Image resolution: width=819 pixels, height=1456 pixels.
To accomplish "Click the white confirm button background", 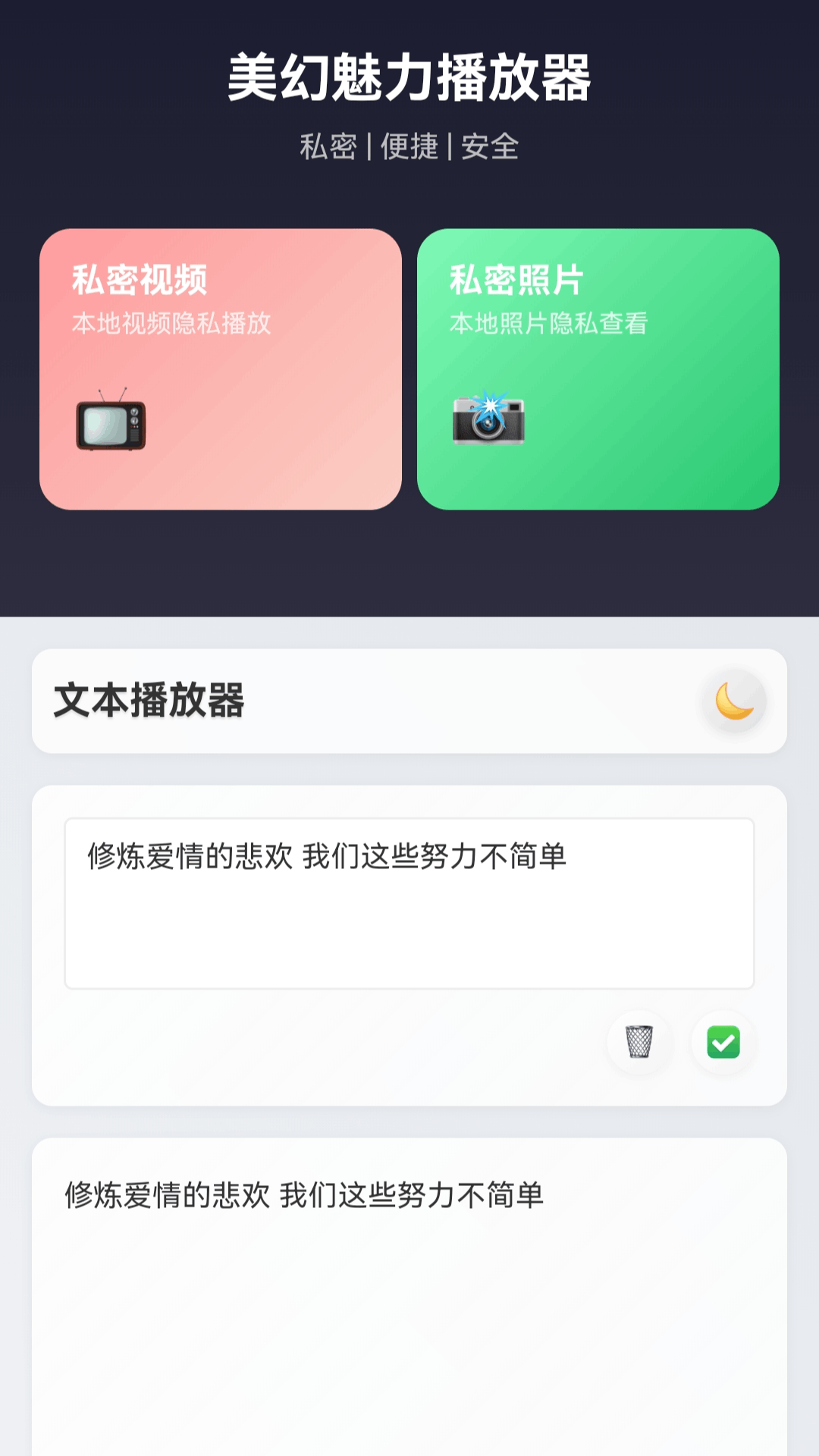I will [x=723, y=1043].
